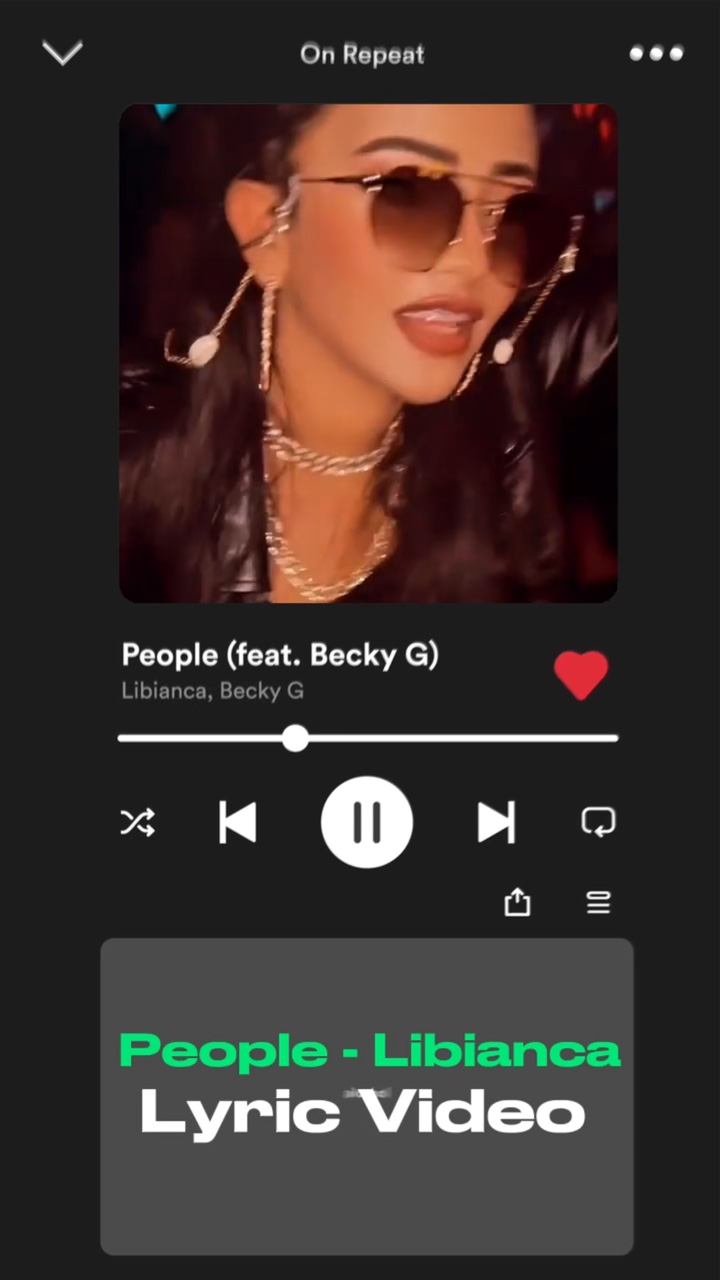Go to the previous track
Viewport: 720px width, 1280px height.
tap(238, 822)
